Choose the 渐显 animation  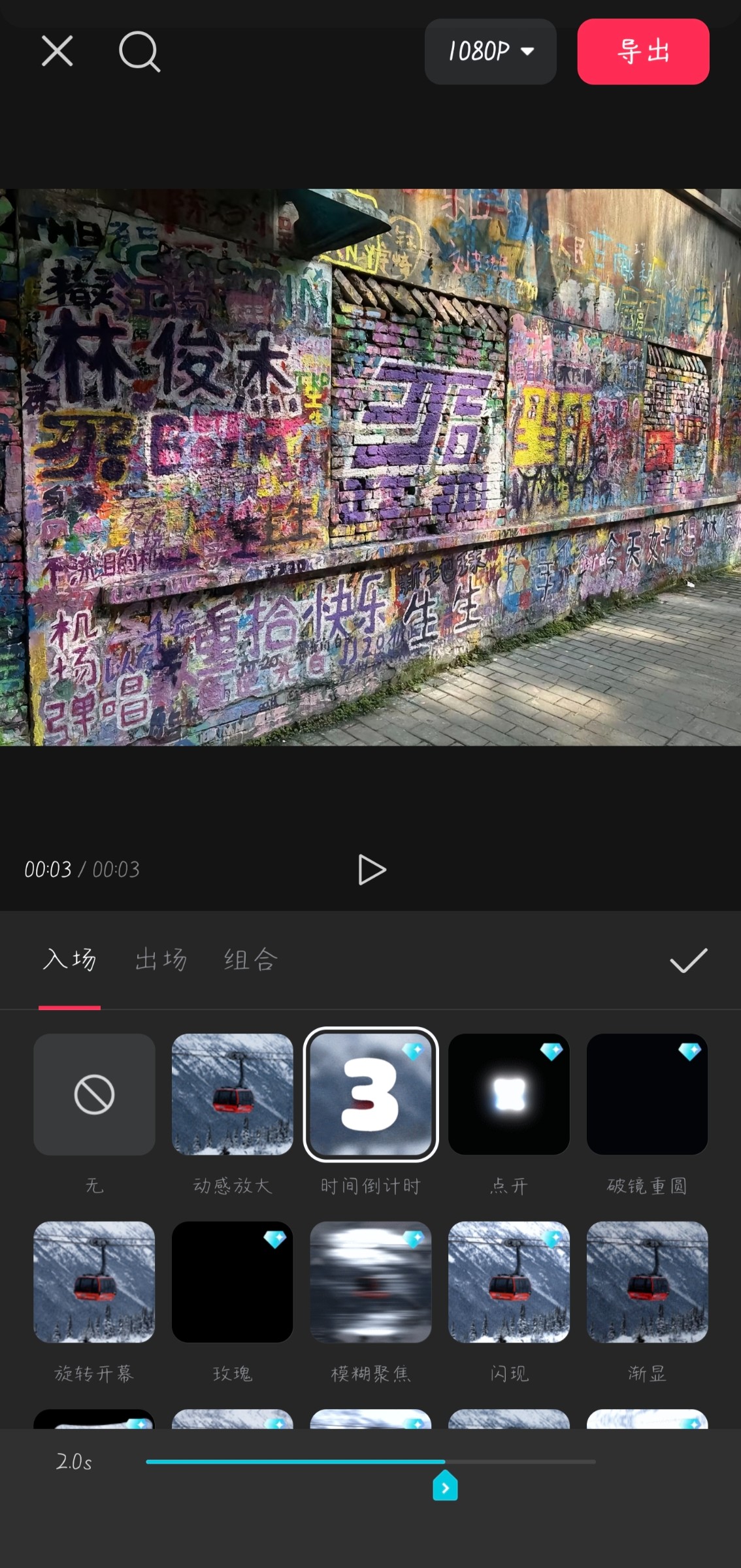[x=647, y=1282]
